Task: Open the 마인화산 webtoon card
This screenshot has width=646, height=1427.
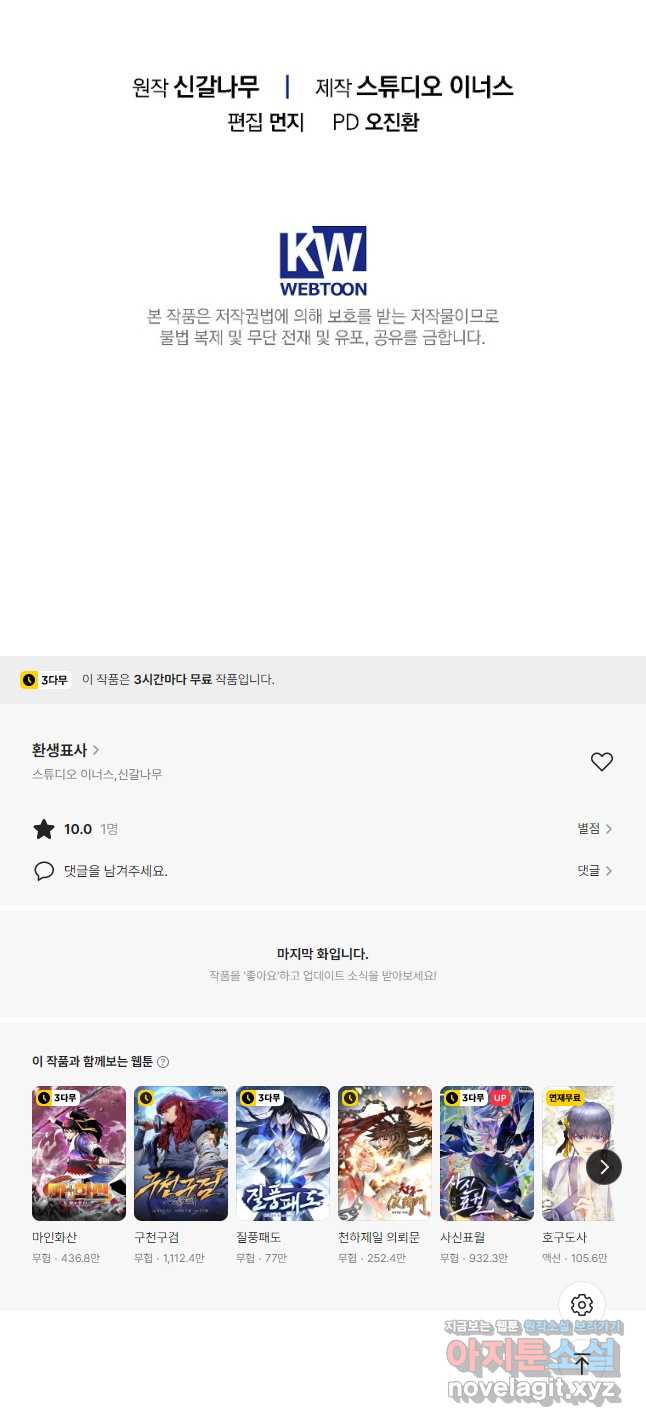Action: coord(79,1153)
